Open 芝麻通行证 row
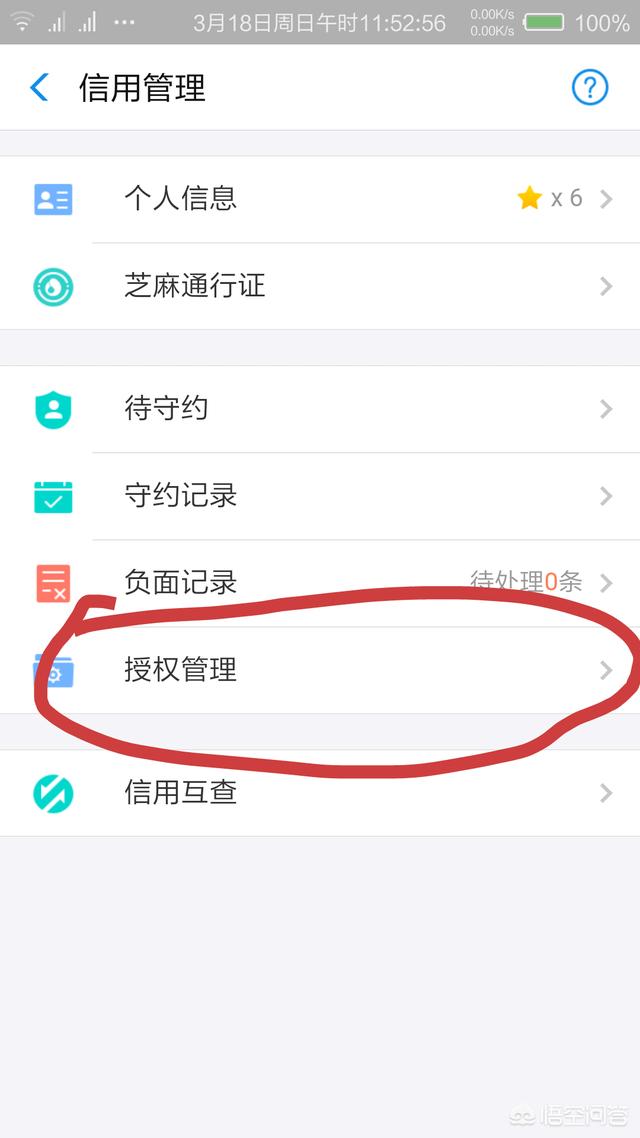The image size is (640, 1138). (320, 286)
